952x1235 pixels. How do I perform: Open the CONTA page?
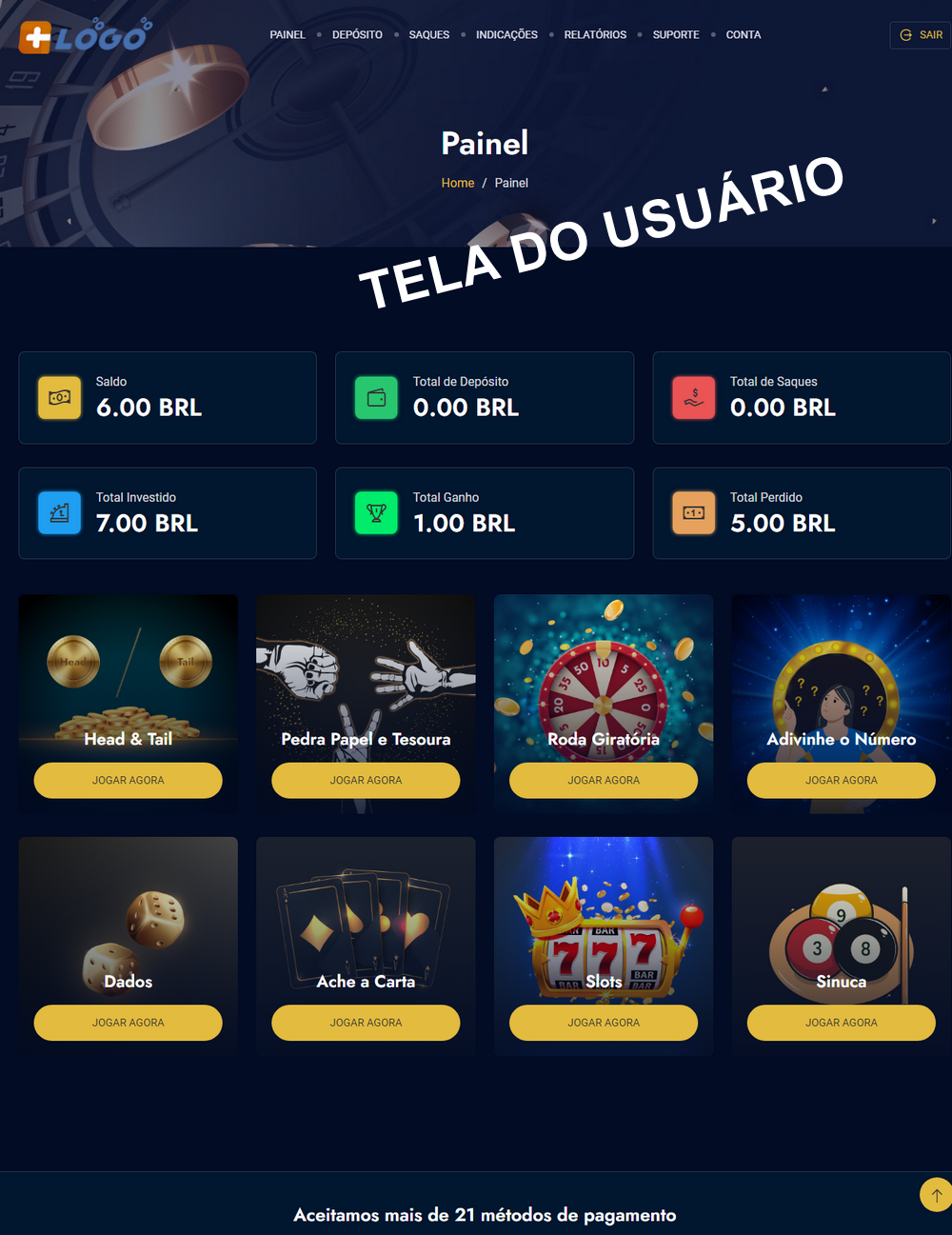click(x=743, y=34)
